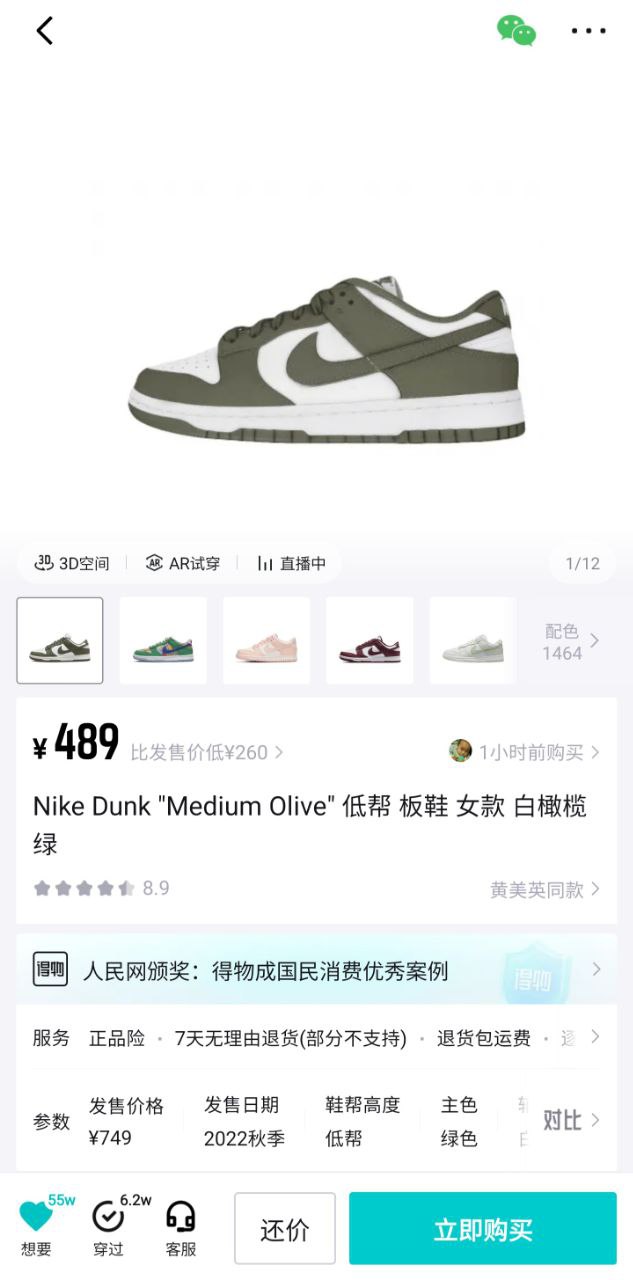Open the 直播中 live stream
The image size is (633, 1280).
[x=292, y=563]
